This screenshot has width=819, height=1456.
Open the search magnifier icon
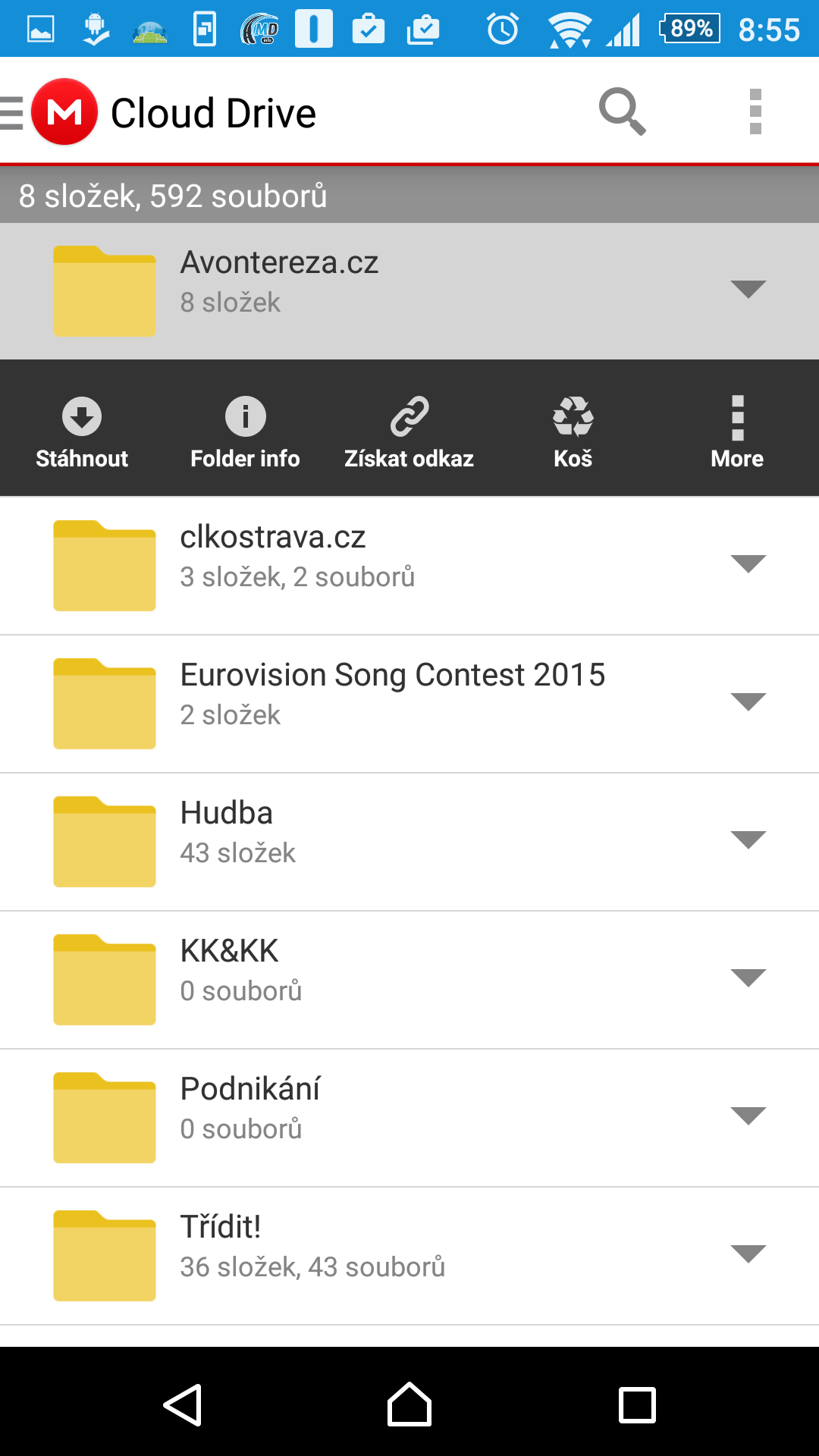click(x=623, y=111)
